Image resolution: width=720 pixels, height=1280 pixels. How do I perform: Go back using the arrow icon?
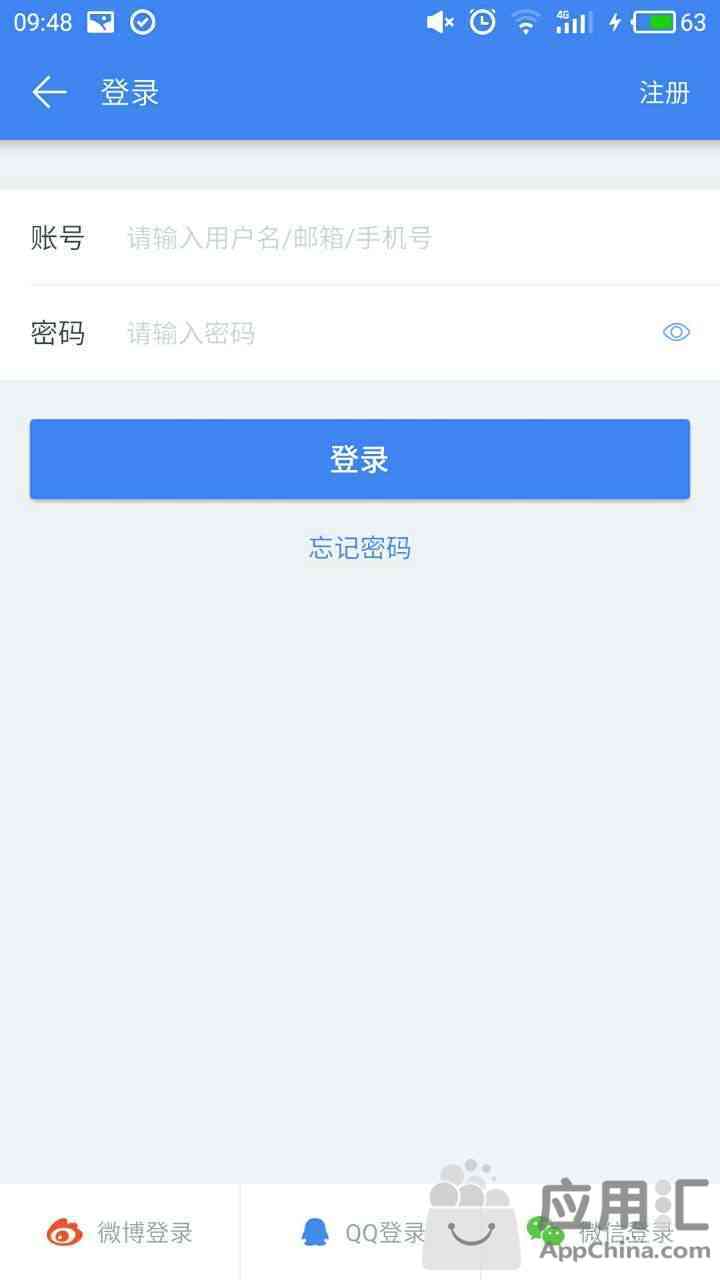[49, 93]
